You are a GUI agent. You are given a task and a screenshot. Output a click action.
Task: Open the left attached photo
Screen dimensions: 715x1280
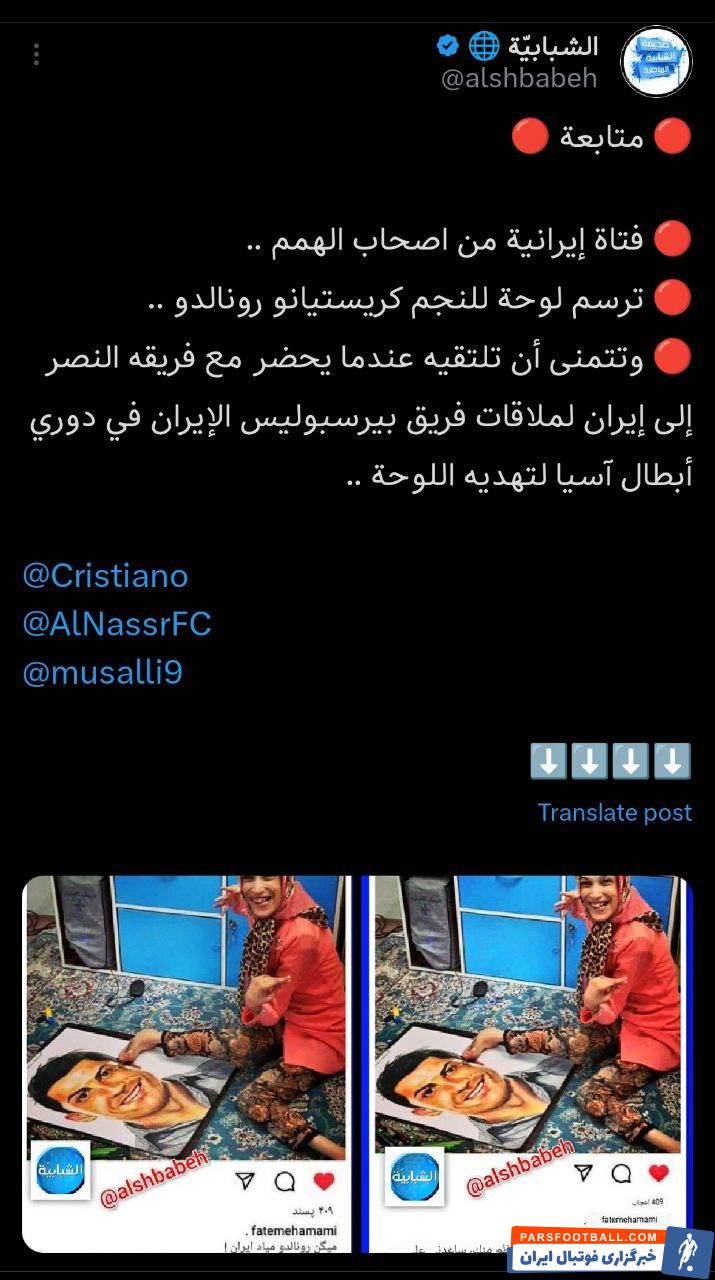point(187,1063)
